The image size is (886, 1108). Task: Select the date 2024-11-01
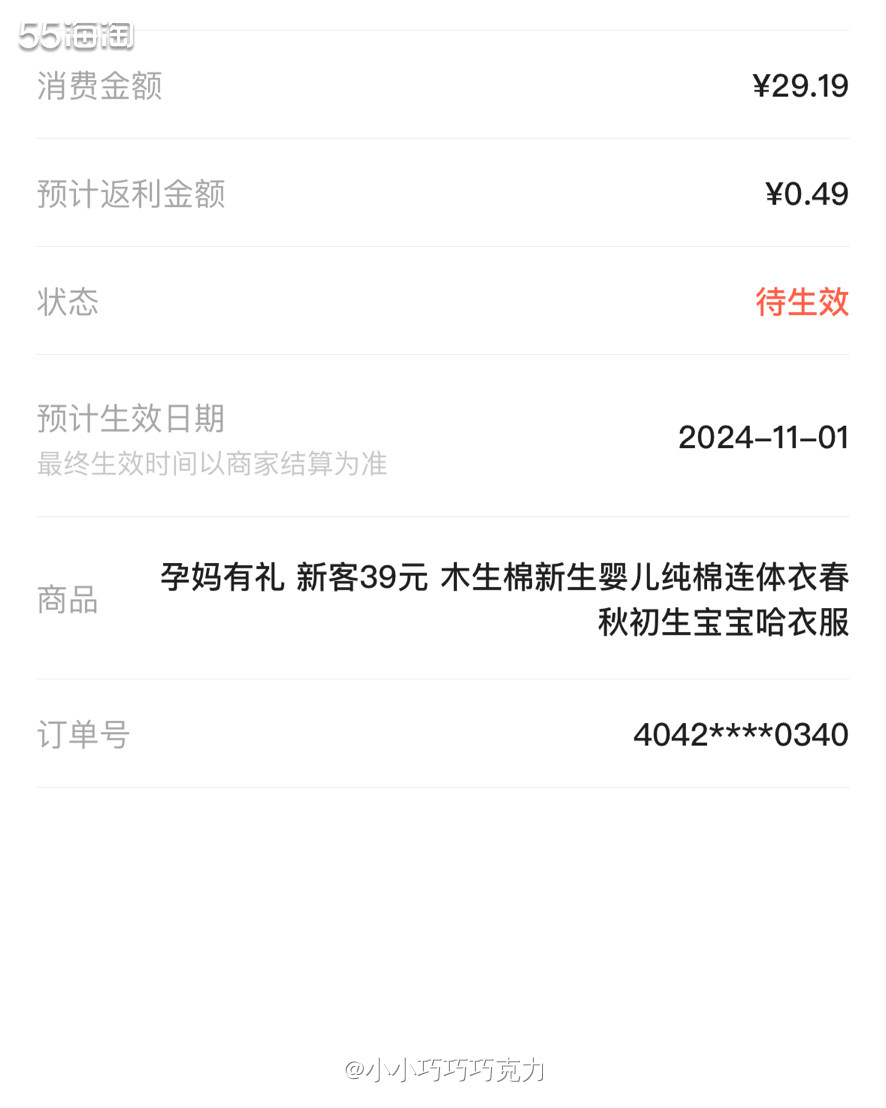coord(763,438)
